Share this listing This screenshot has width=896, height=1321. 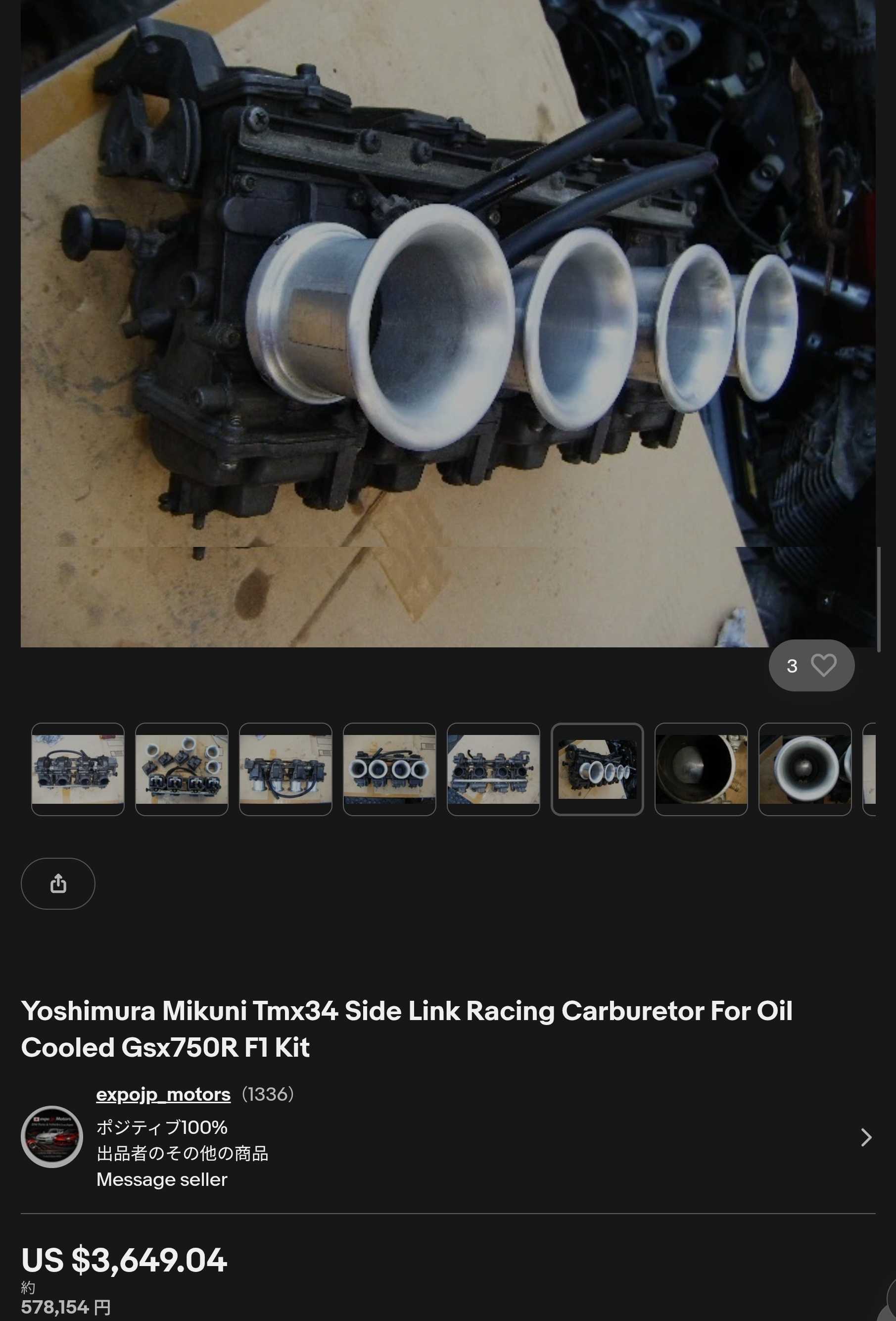coord(58,883)
